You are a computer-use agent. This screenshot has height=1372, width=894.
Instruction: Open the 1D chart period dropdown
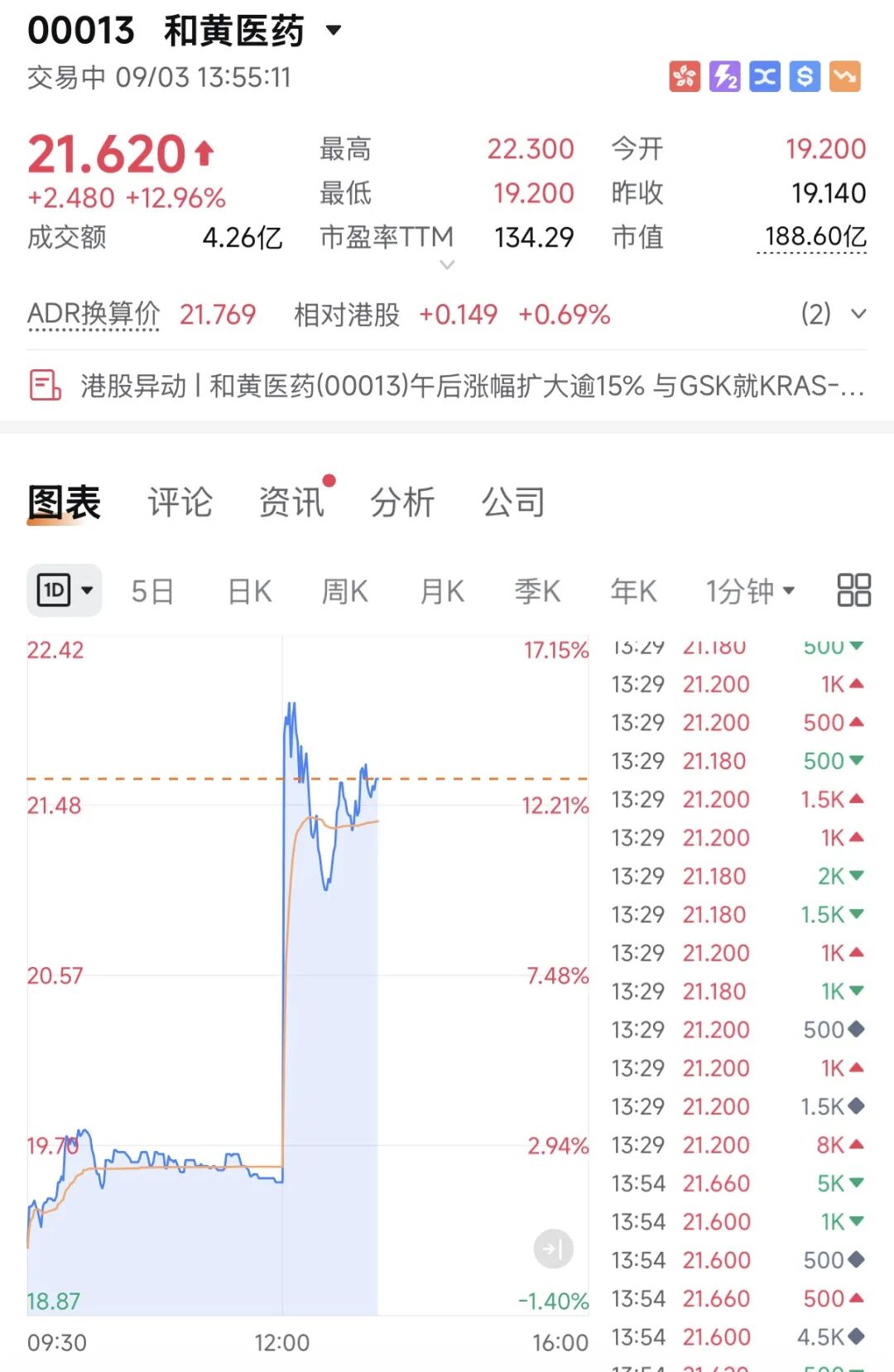pos(65,591)
